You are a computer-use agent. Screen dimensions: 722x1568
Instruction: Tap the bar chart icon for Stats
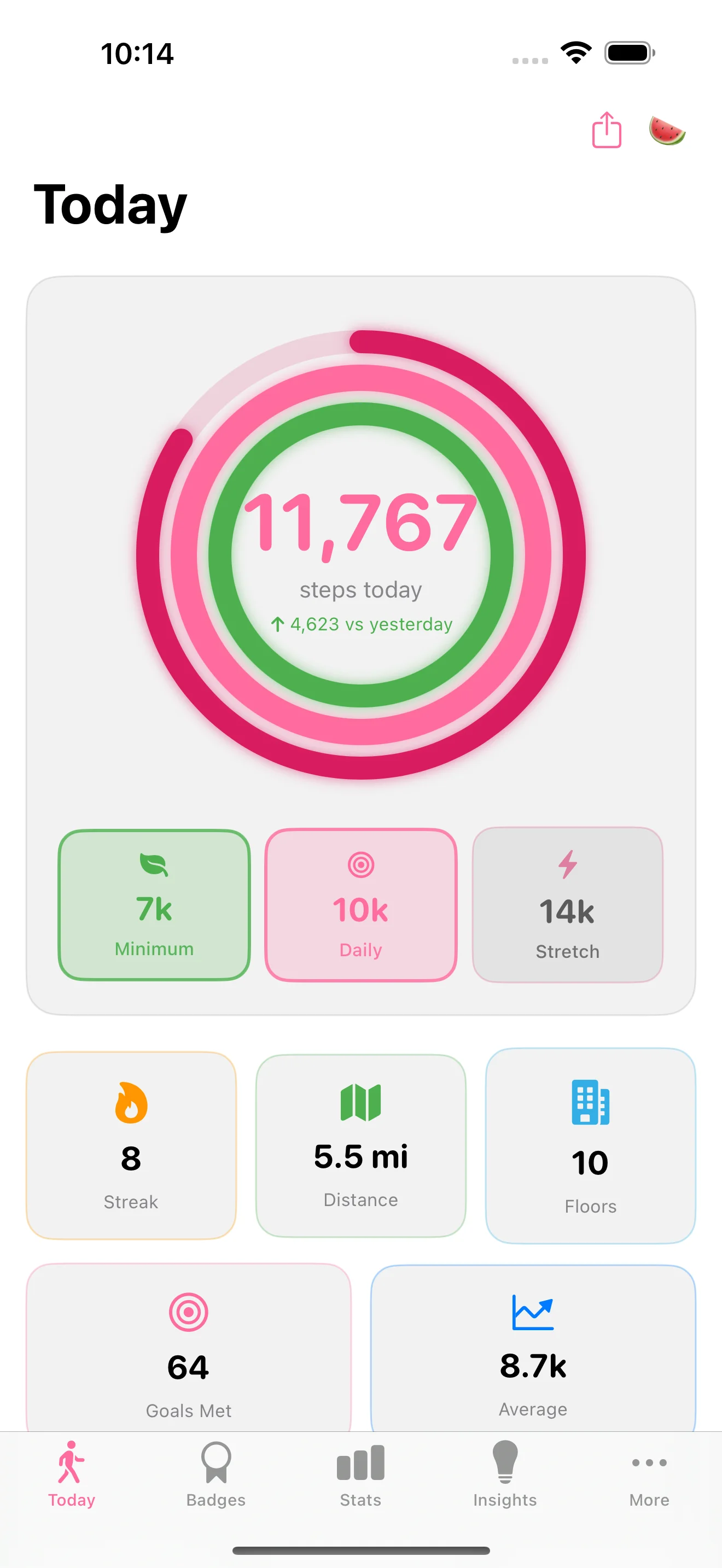360,1464
